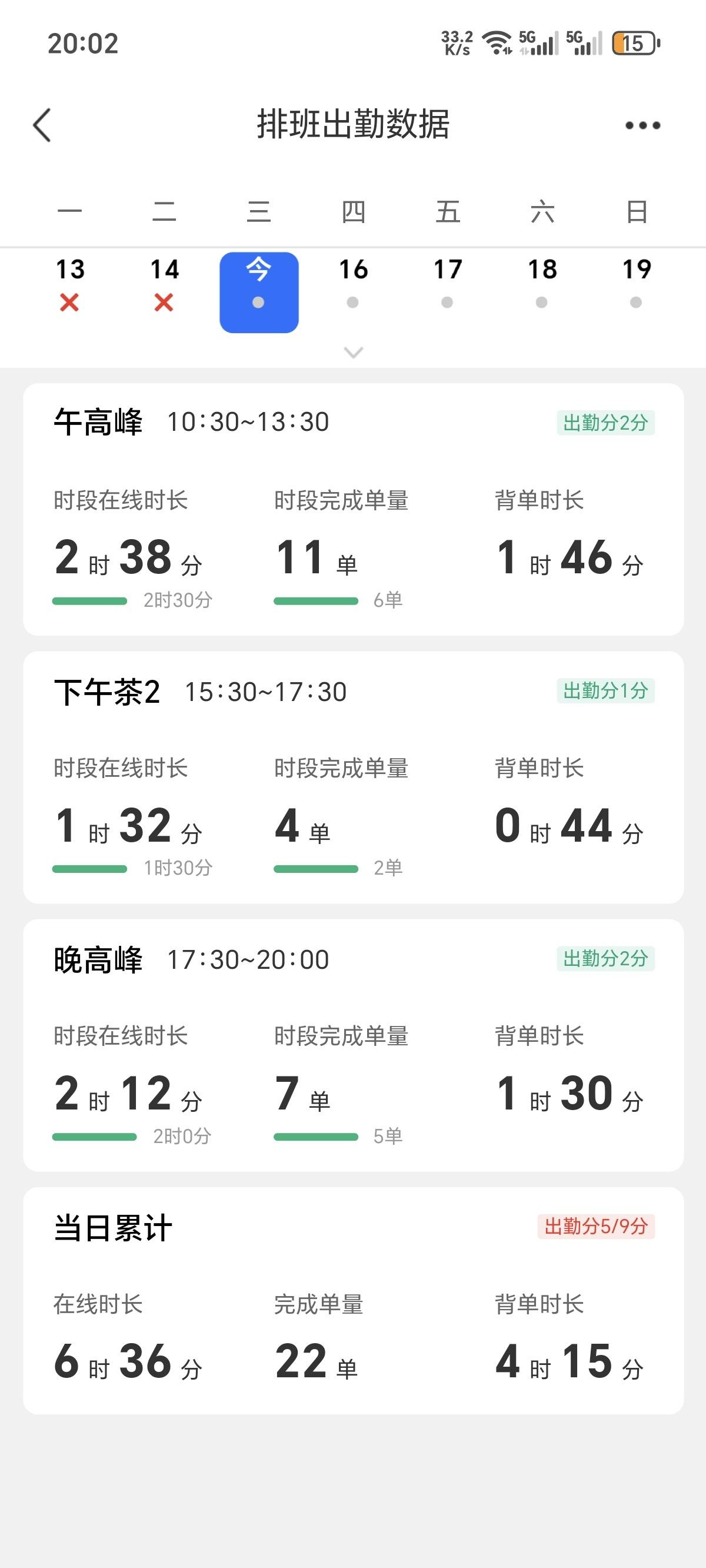Select date 14 in the week calendar

click(x=164, y=284)
